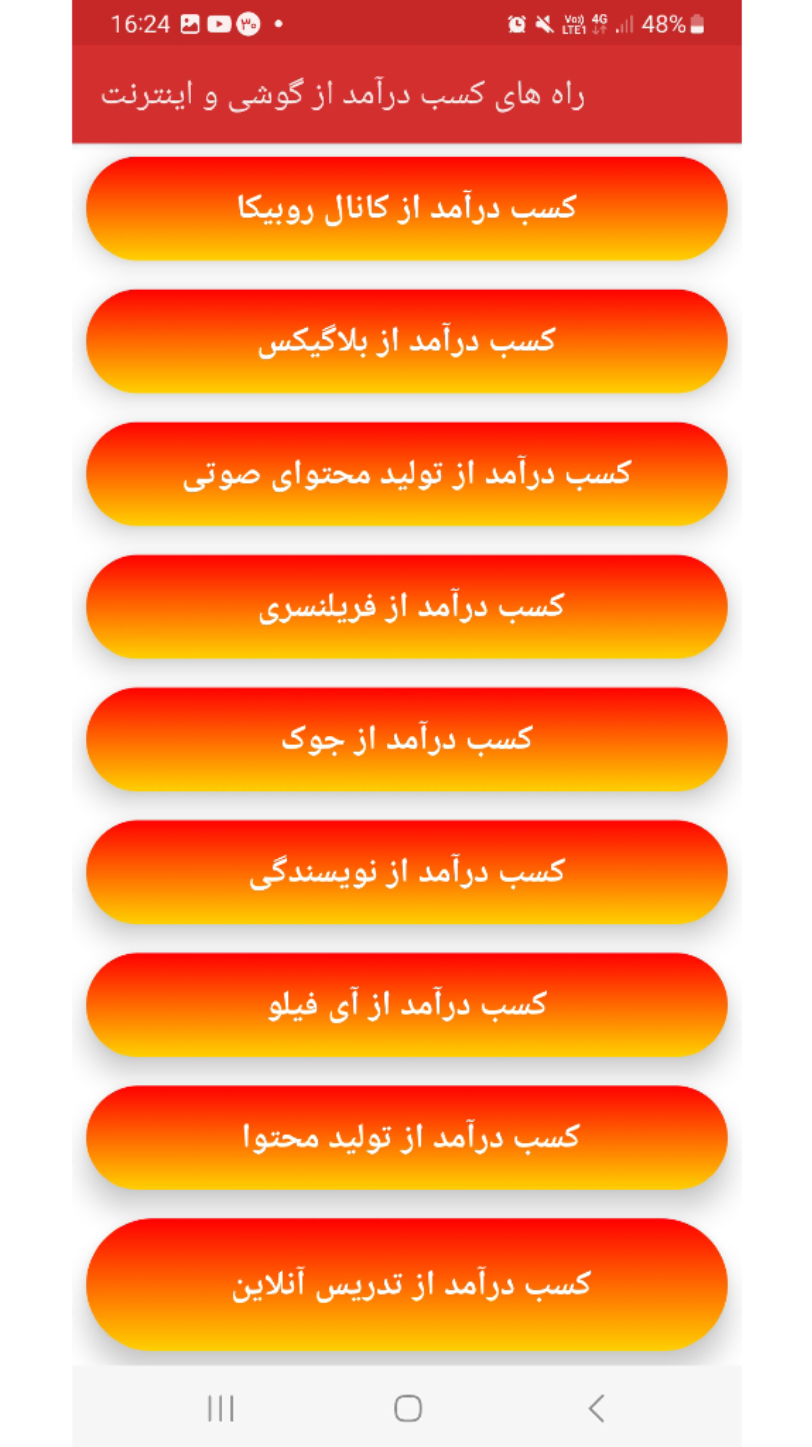This screenshot has width=812, height=1447.
Task: Choose کسب درآمد از جوک
Action: click(406, 739)
